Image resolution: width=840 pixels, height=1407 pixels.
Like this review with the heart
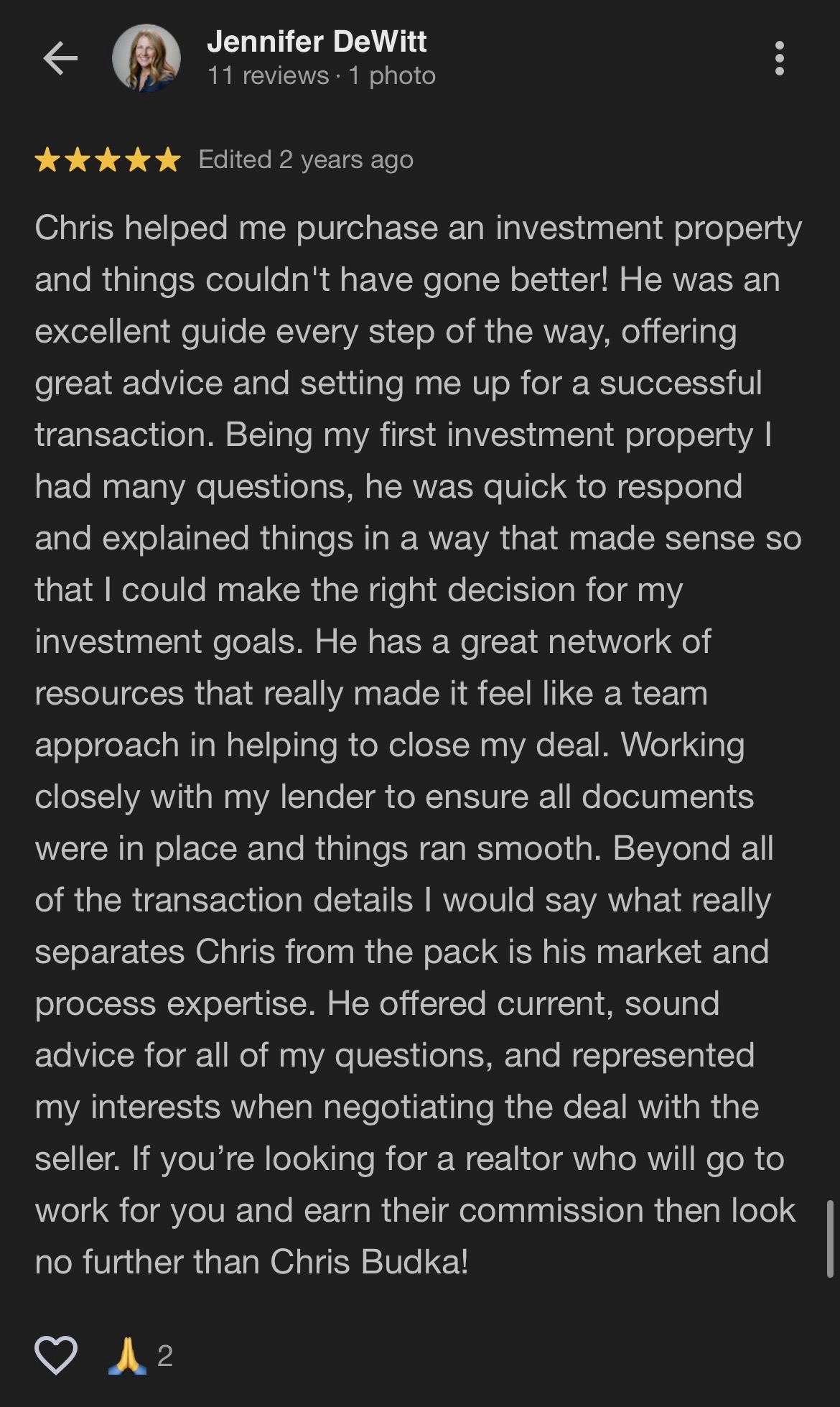click(x=56, y=1355)
